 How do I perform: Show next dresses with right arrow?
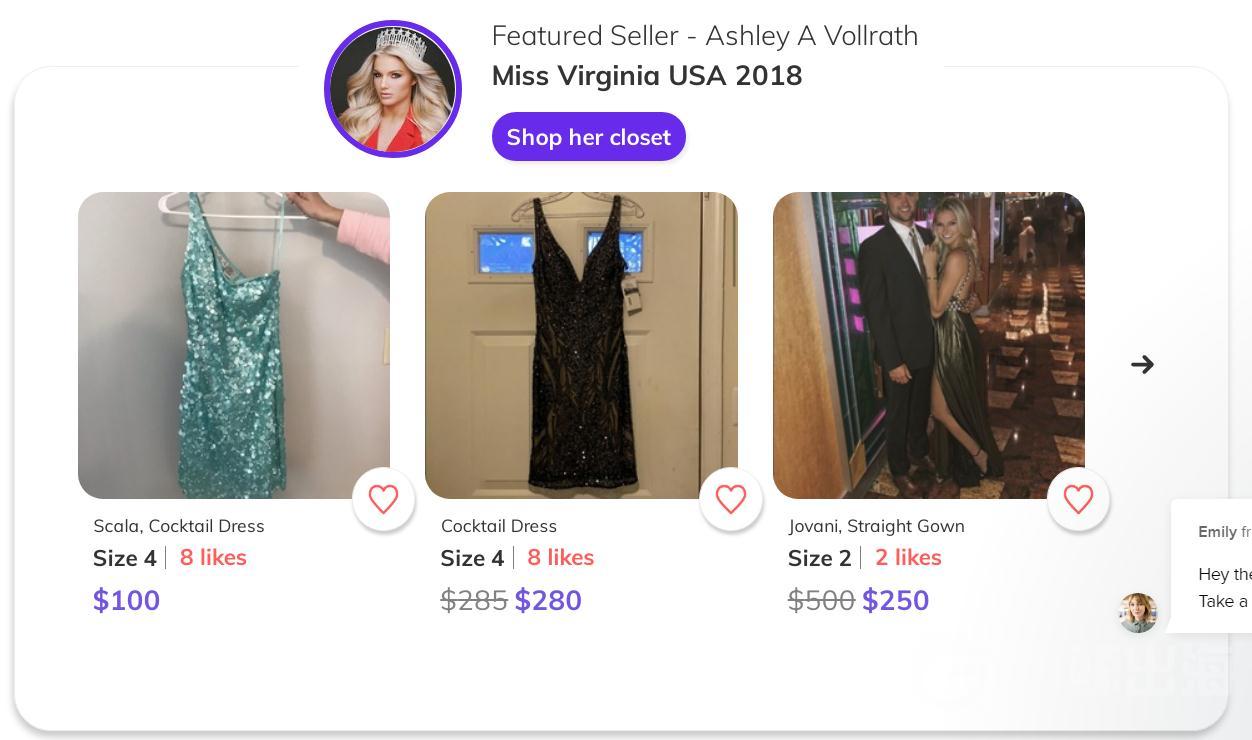pos(1142,365)
